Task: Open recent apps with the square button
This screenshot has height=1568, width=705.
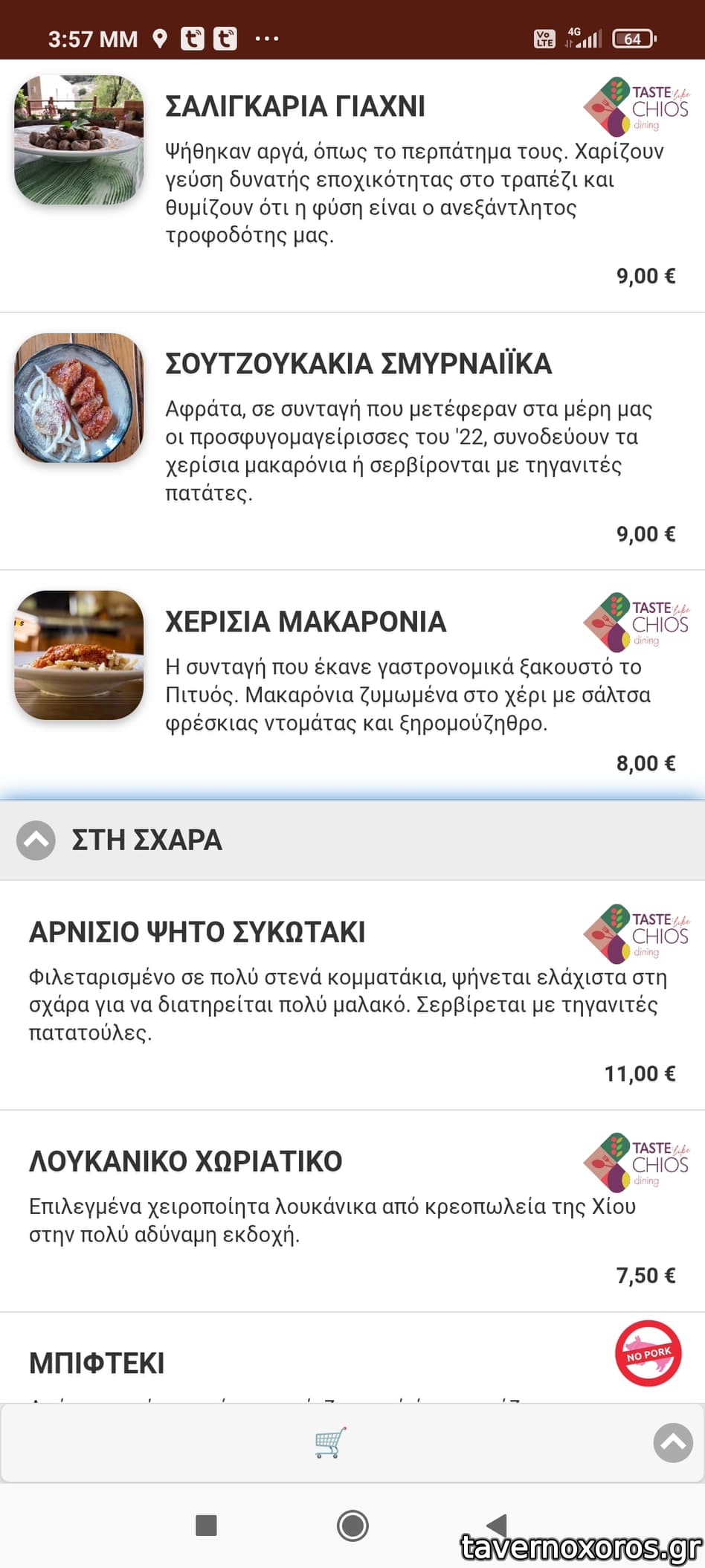Action: 206,1526
